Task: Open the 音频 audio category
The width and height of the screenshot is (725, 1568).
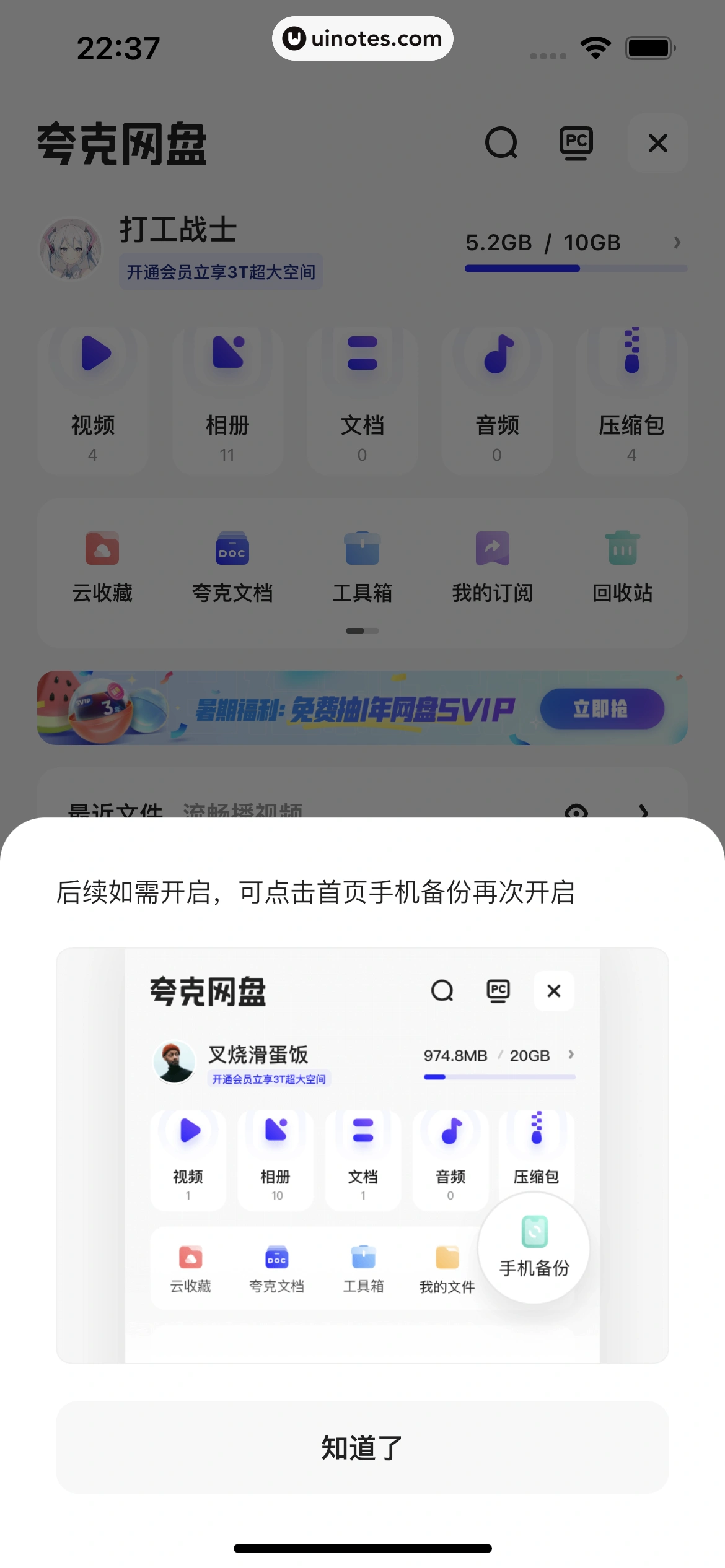Action: [x=496, y=396]
